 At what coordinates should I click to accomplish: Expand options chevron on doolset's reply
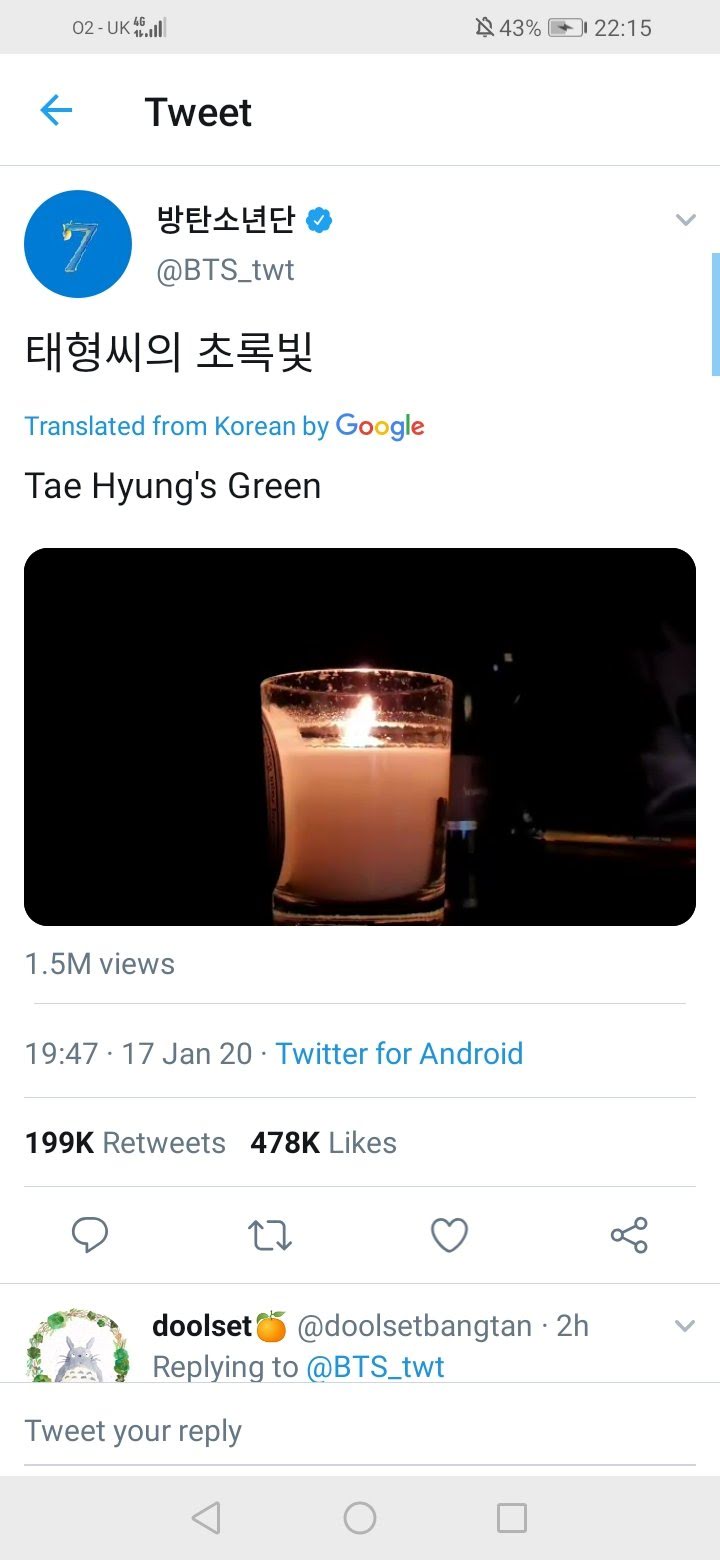(x=685, y=1326)
